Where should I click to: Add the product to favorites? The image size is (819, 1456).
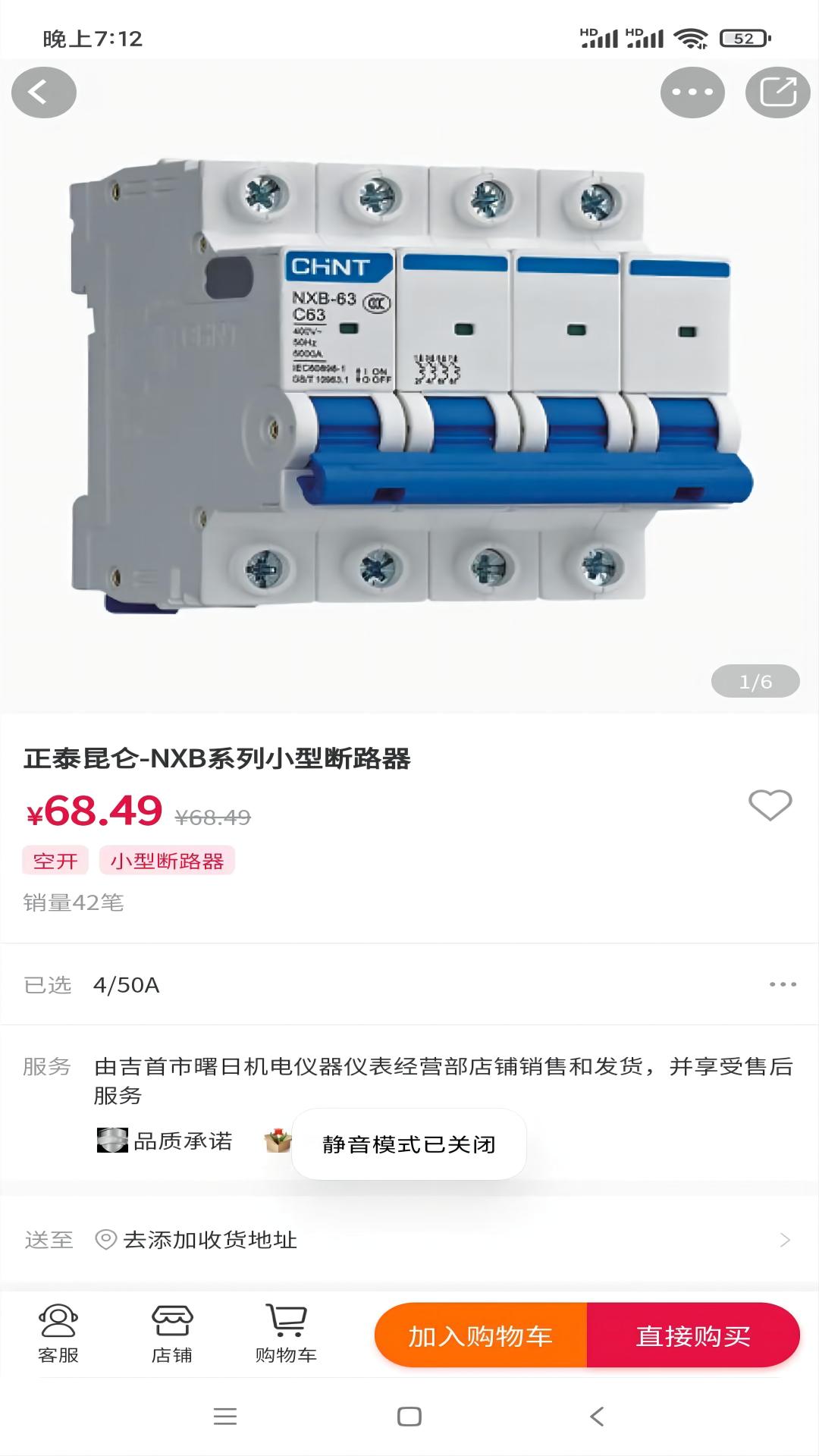pyautogui.click(x=770, y=805)
